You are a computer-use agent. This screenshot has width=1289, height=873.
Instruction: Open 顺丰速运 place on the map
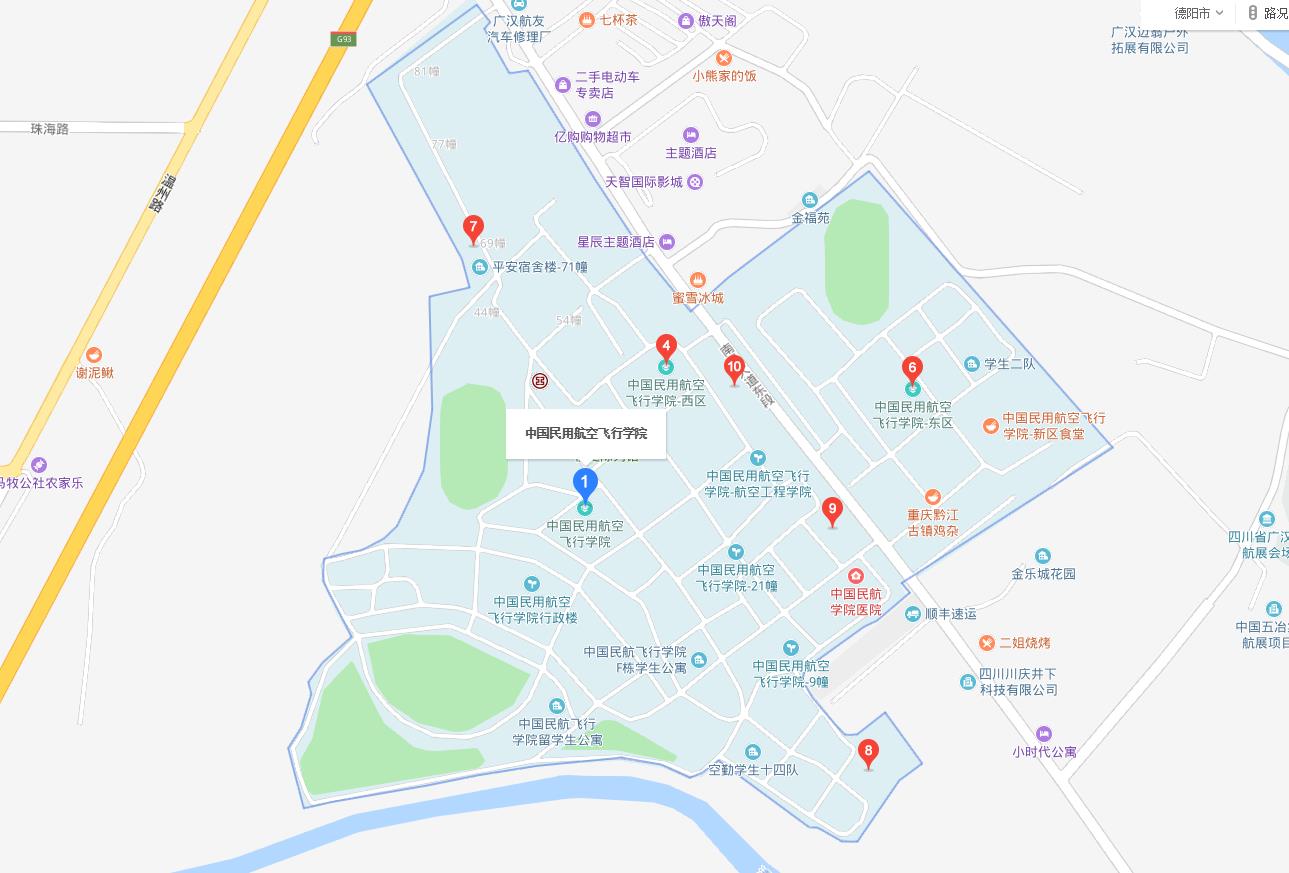[913, 614]
